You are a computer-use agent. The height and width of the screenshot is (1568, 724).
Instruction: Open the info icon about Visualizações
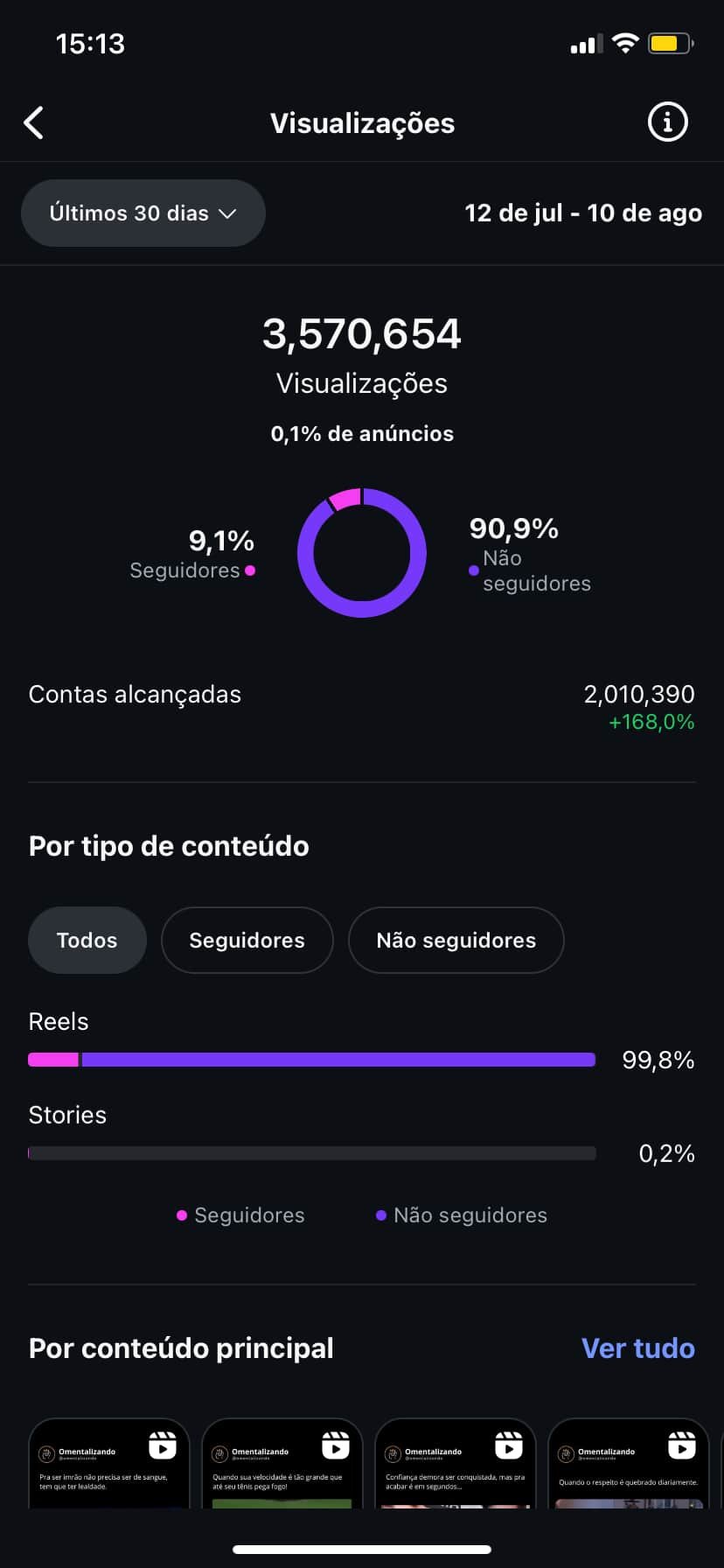tap(667, 122)
